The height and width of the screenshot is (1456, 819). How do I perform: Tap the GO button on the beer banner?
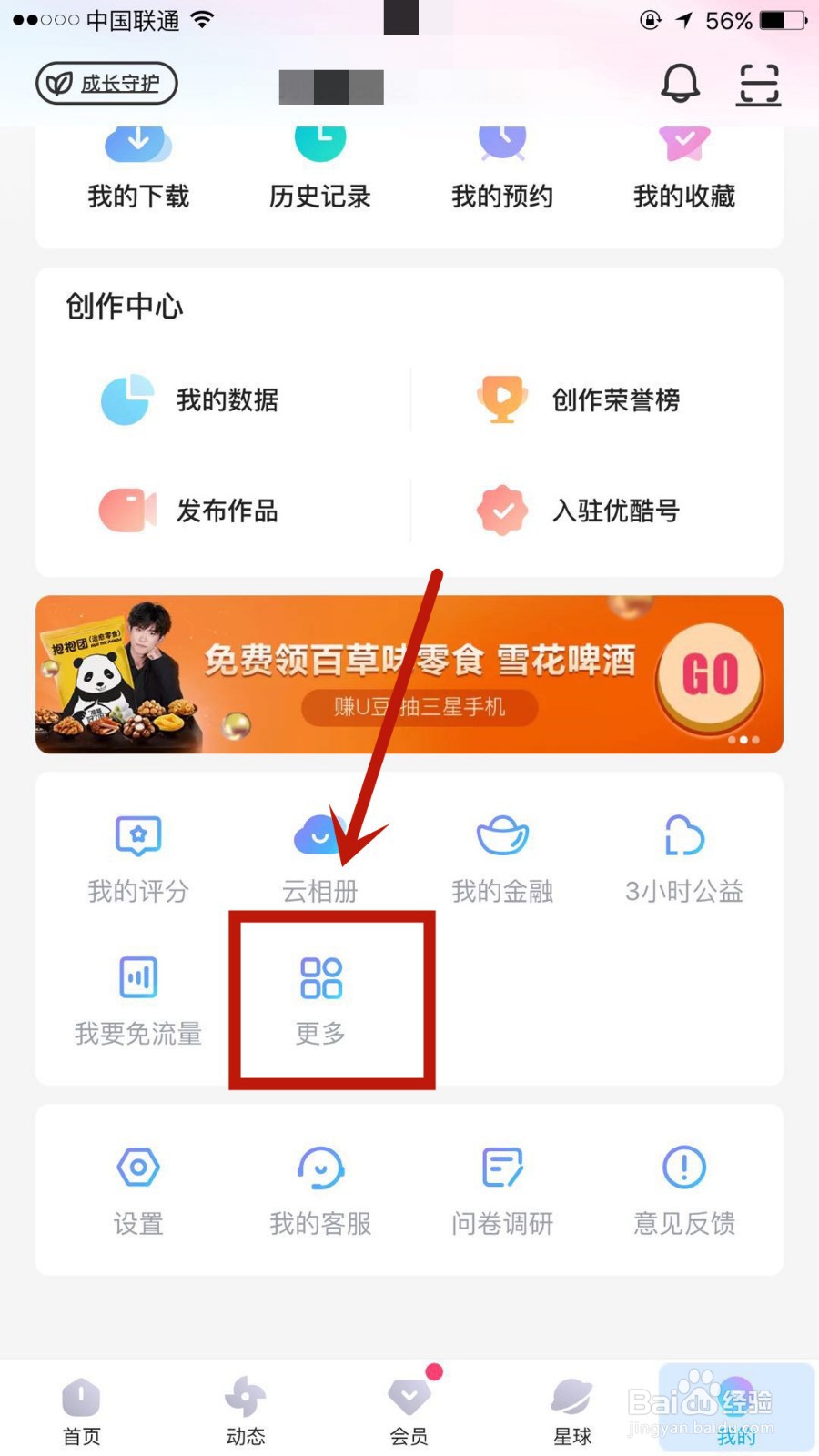(710, 675)
